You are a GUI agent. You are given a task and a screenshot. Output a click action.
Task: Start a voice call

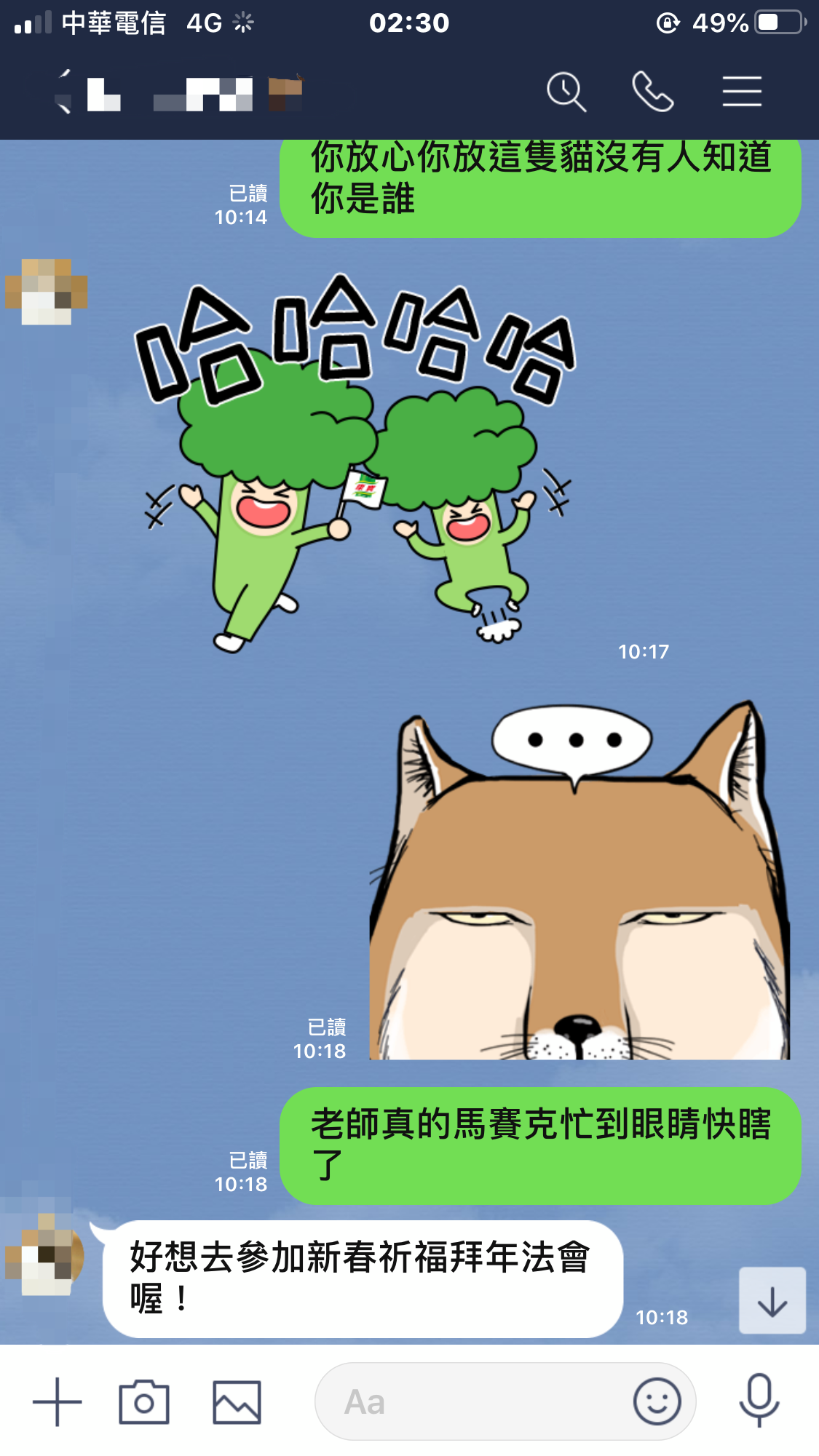click(652, 92)
